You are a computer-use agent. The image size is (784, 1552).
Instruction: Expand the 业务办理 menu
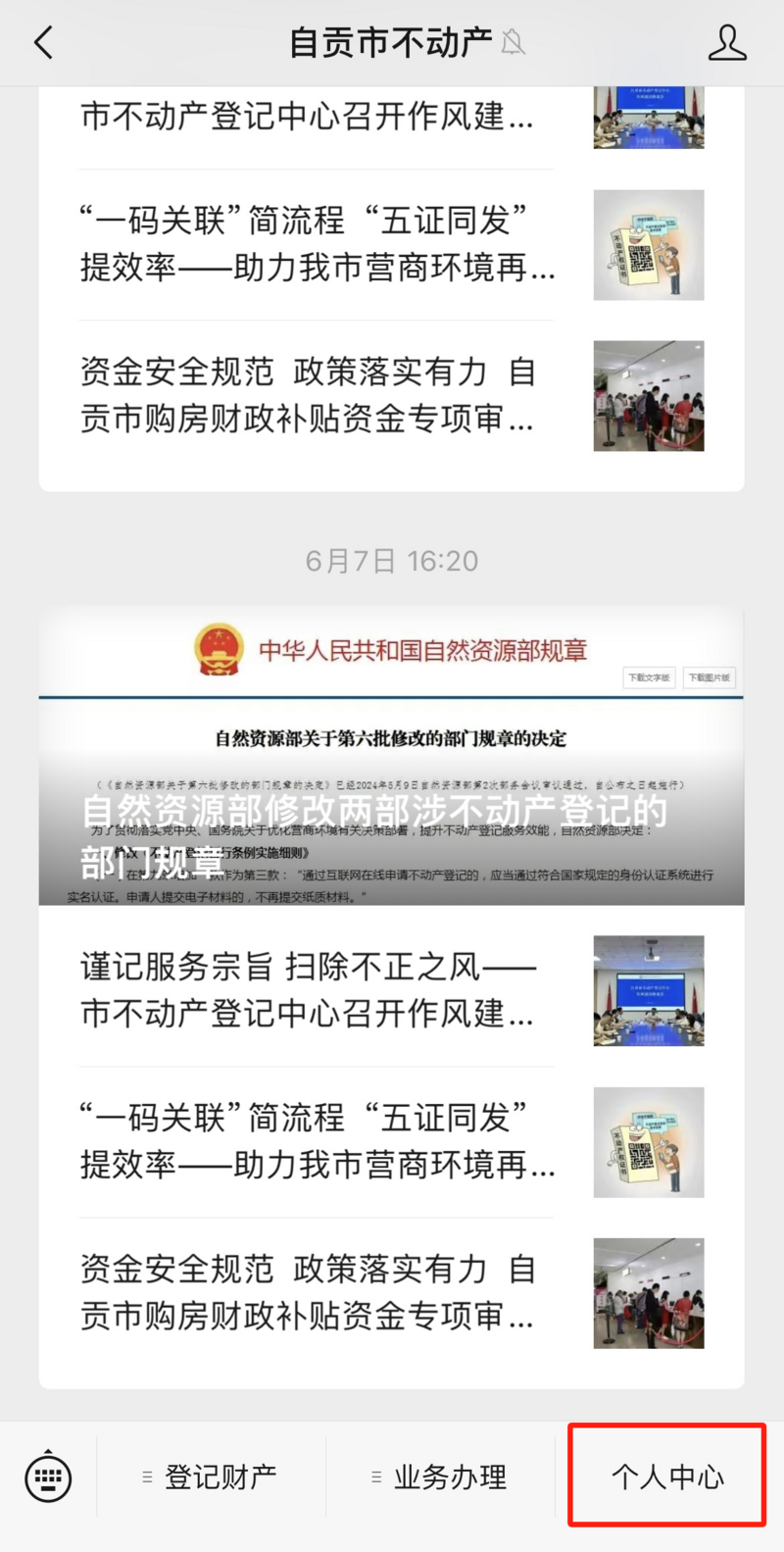pos(440,1477)
